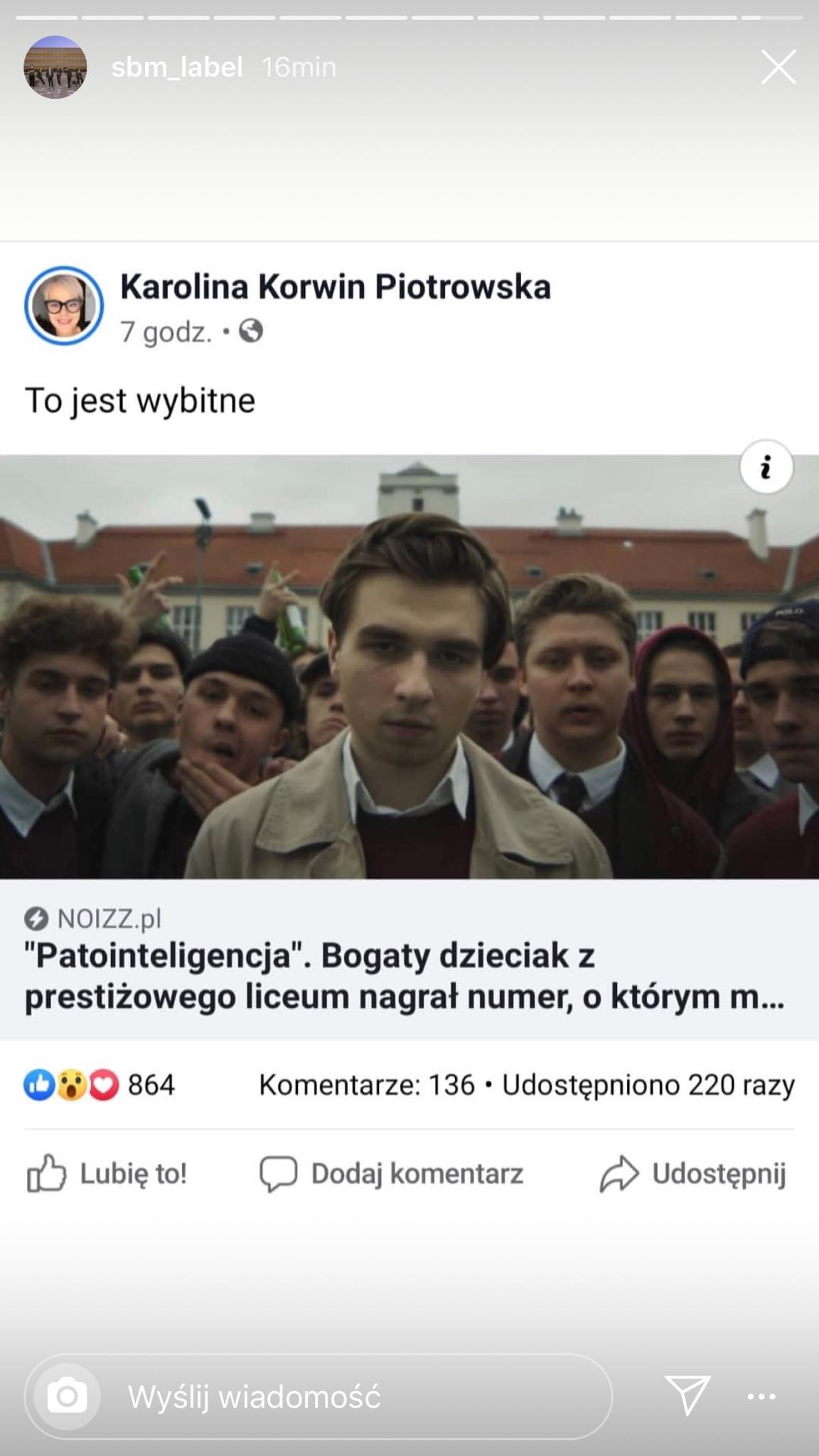
Task: Share the story via paper plane
Action: 687,1395
